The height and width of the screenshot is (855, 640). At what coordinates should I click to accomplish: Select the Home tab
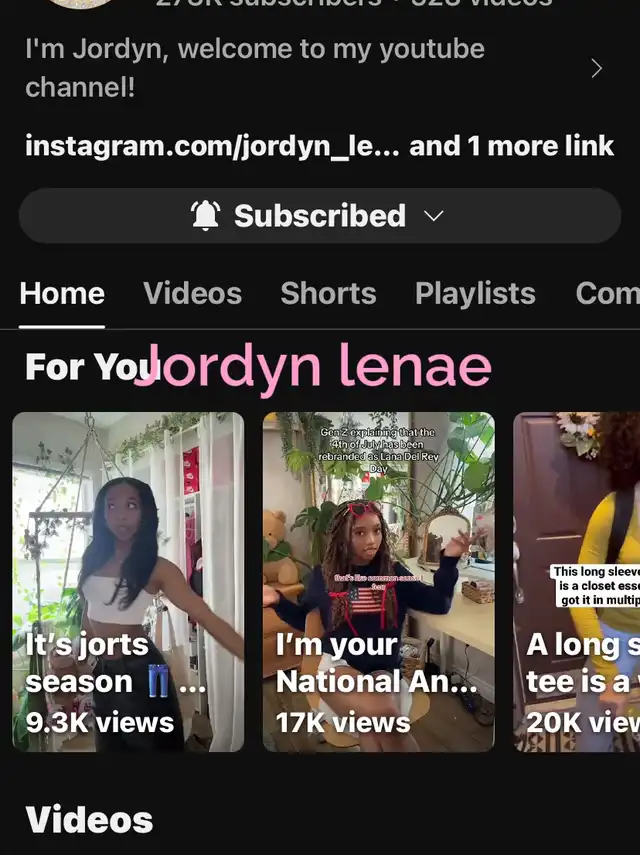(62, 293)
